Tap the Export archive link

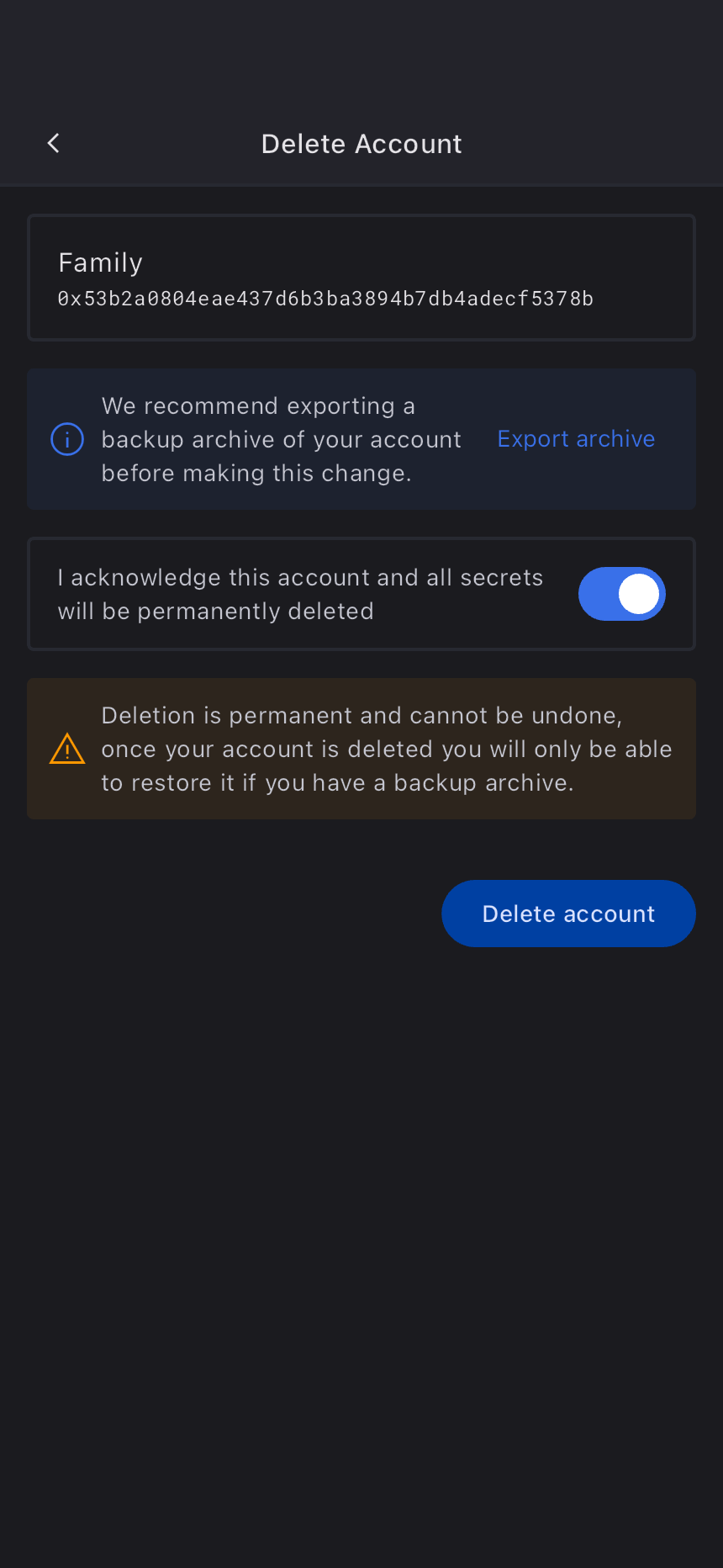tap(576, 439)
